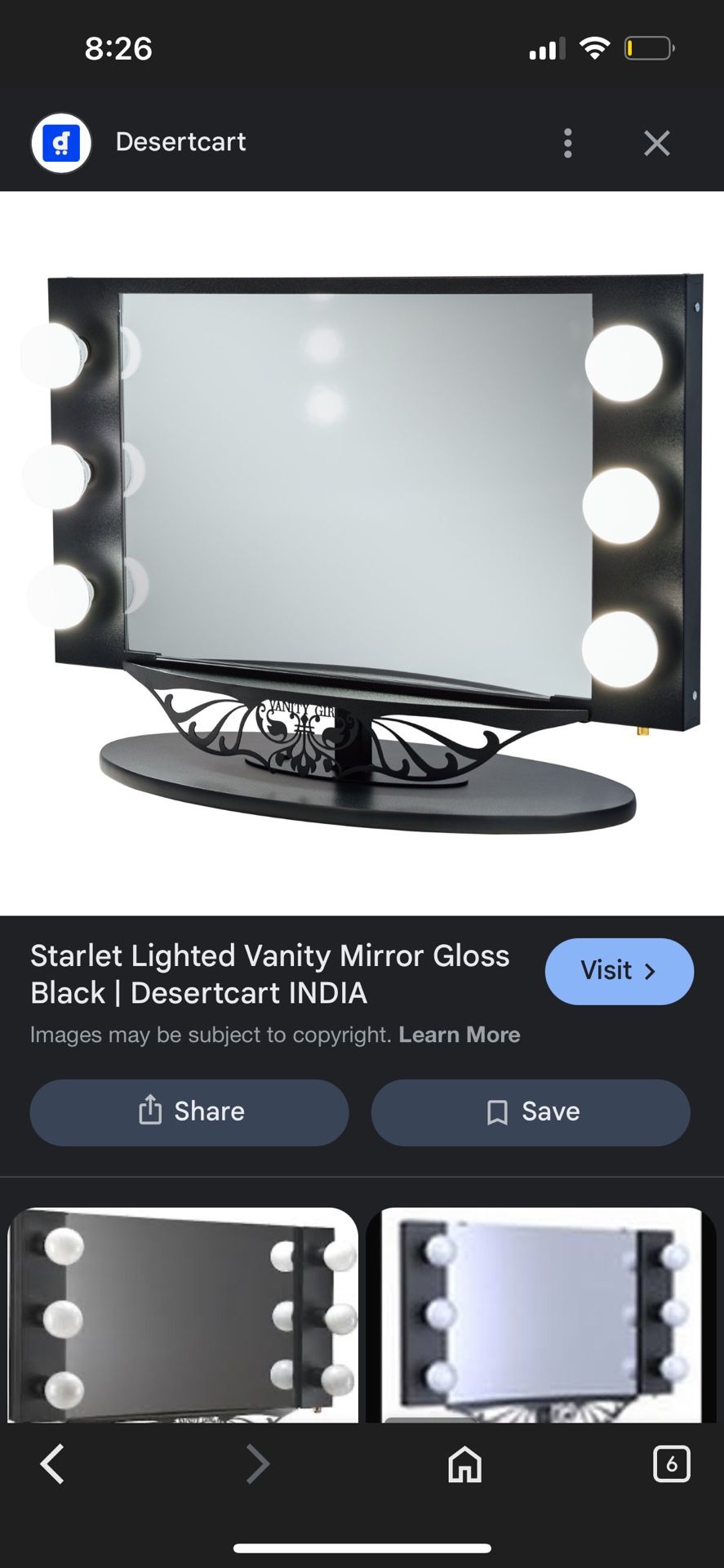Navigate back using the left chevron

(x=52, y=1464)
